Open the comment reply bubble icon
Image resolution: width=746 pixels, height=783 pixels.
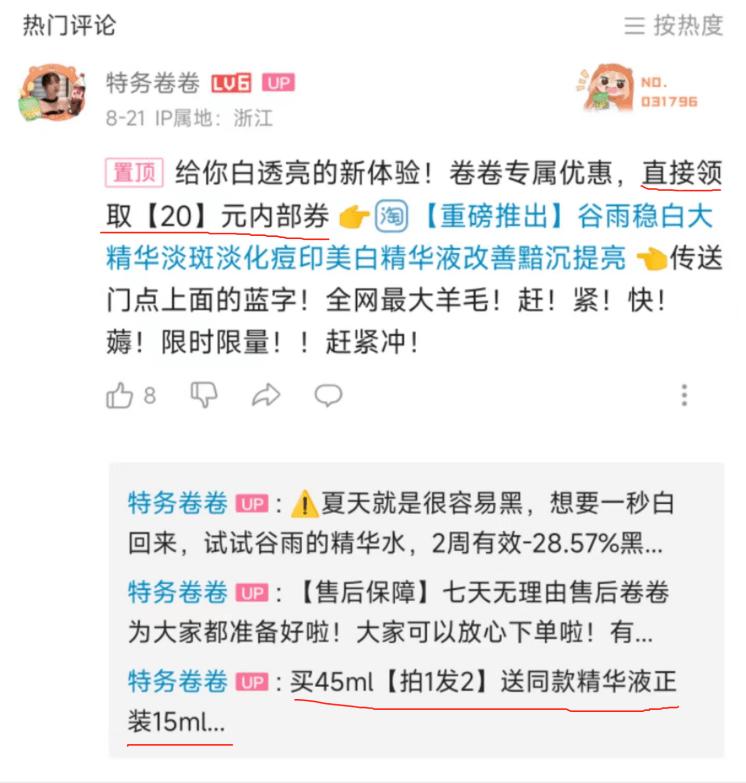(330, 396)
